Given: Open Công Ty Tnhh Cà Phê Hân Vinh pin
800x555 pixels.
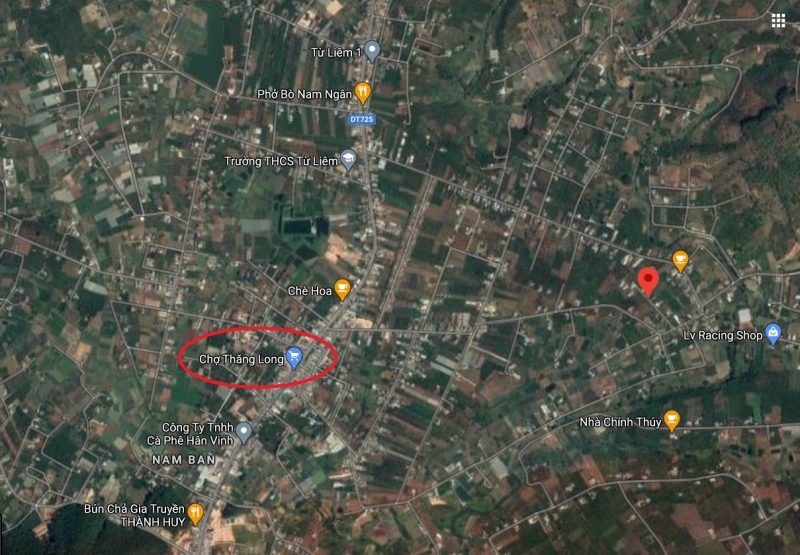Looking at the screenshot, I should pyautogui.click(x=244, y=431).
